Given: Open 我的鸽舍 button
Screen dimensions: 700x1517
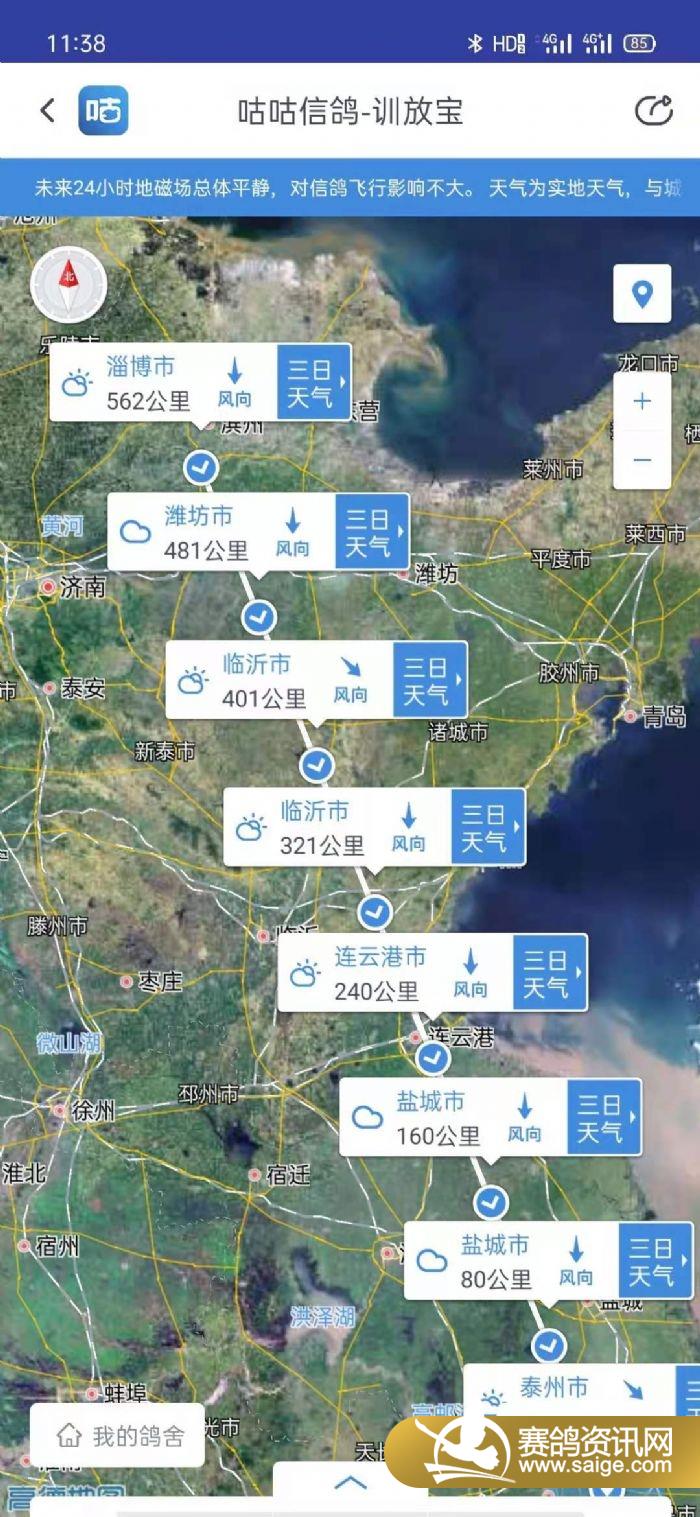Looking at the screenshot, I should click(x=118, y=1436).
